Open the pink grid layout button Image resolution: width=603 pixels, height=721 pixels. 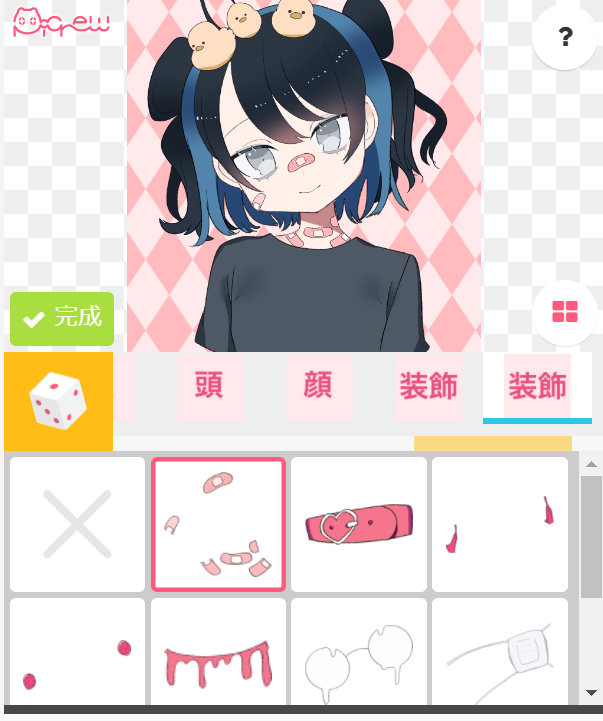pos(565,312)
